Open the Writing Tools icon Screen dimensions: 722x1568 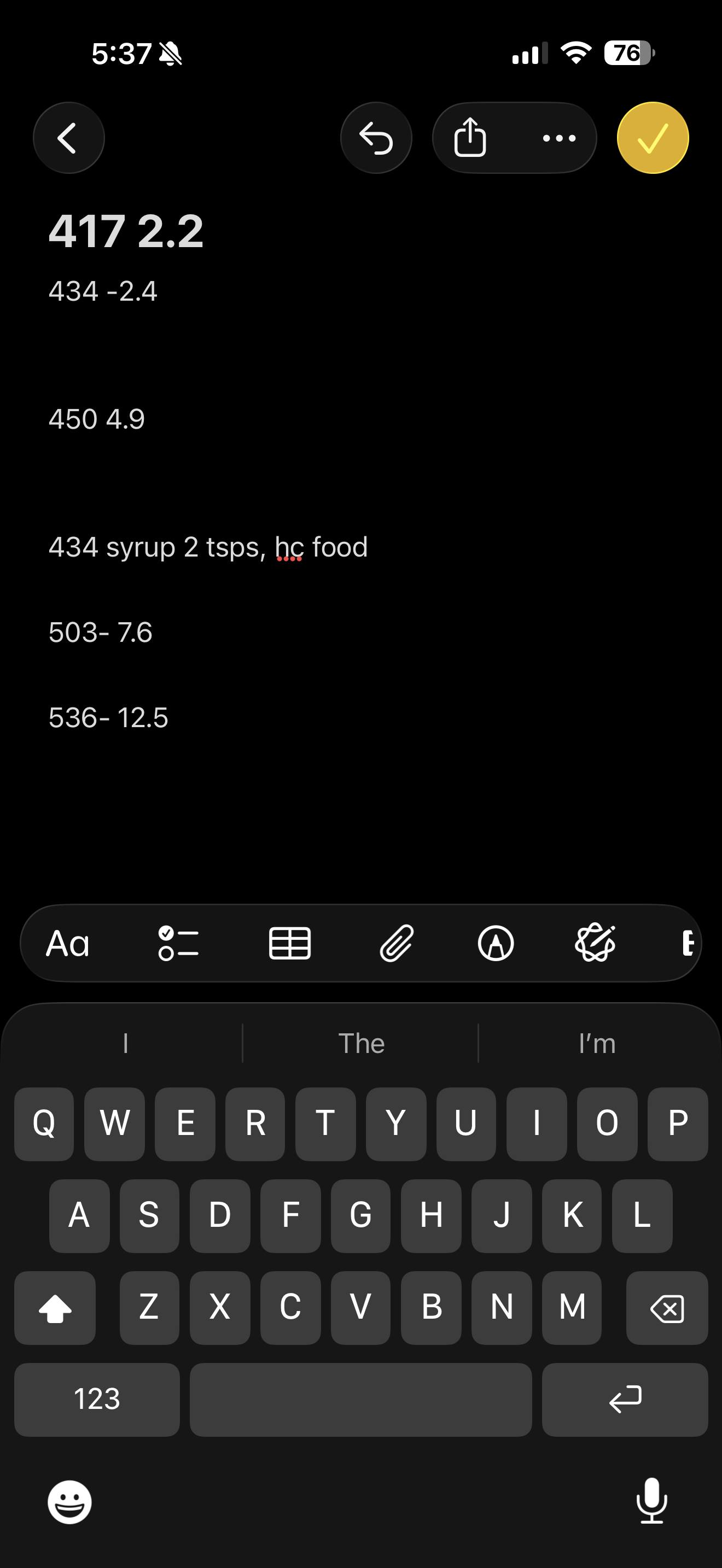pyautogui.click(x=595, y=944)
